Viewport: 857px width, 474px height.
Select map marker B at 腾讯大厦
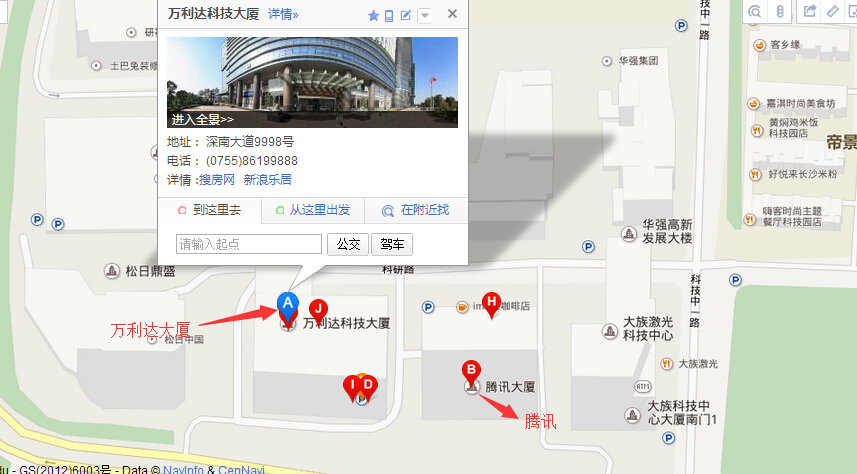[x=471, y=371]
